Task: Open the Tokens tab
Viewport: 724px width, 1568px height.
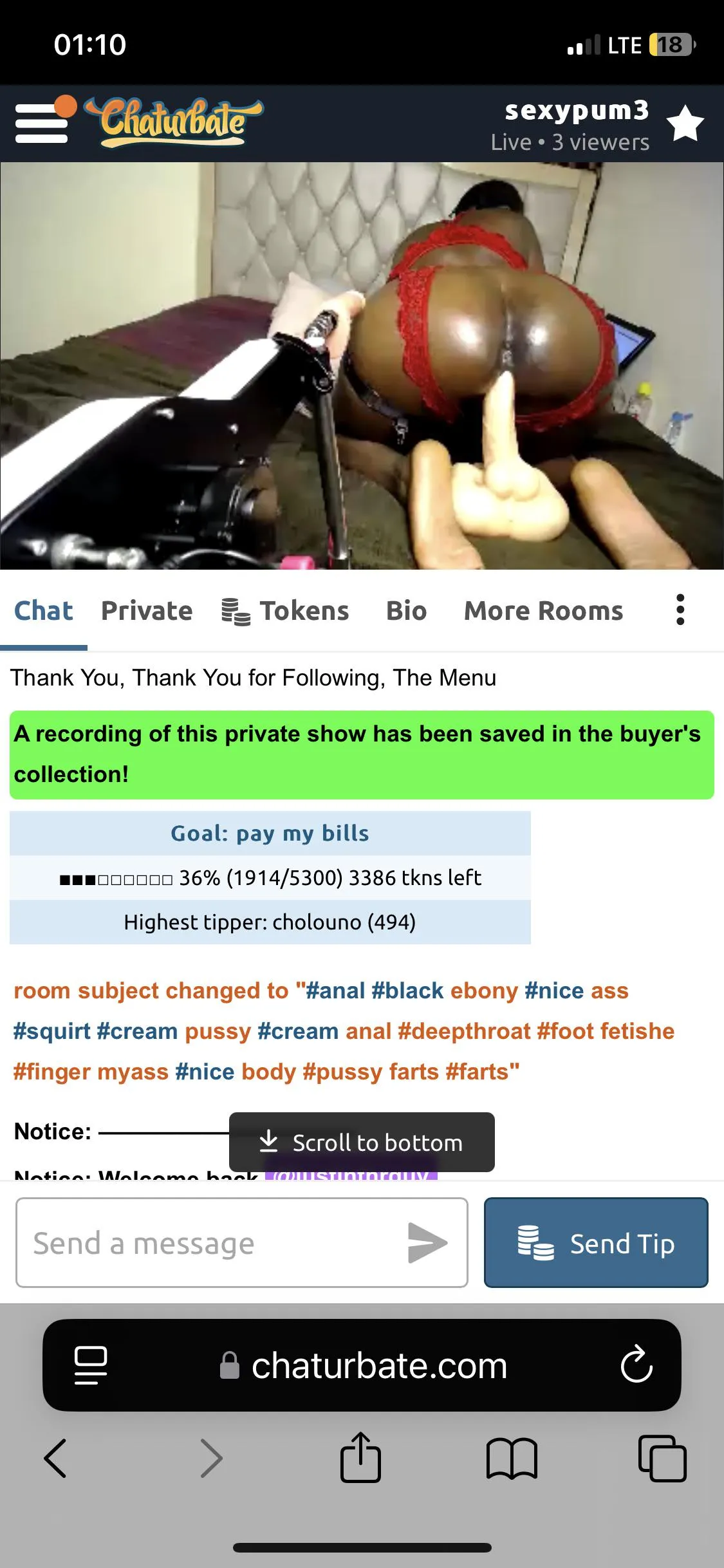Action: coord(286,611)
